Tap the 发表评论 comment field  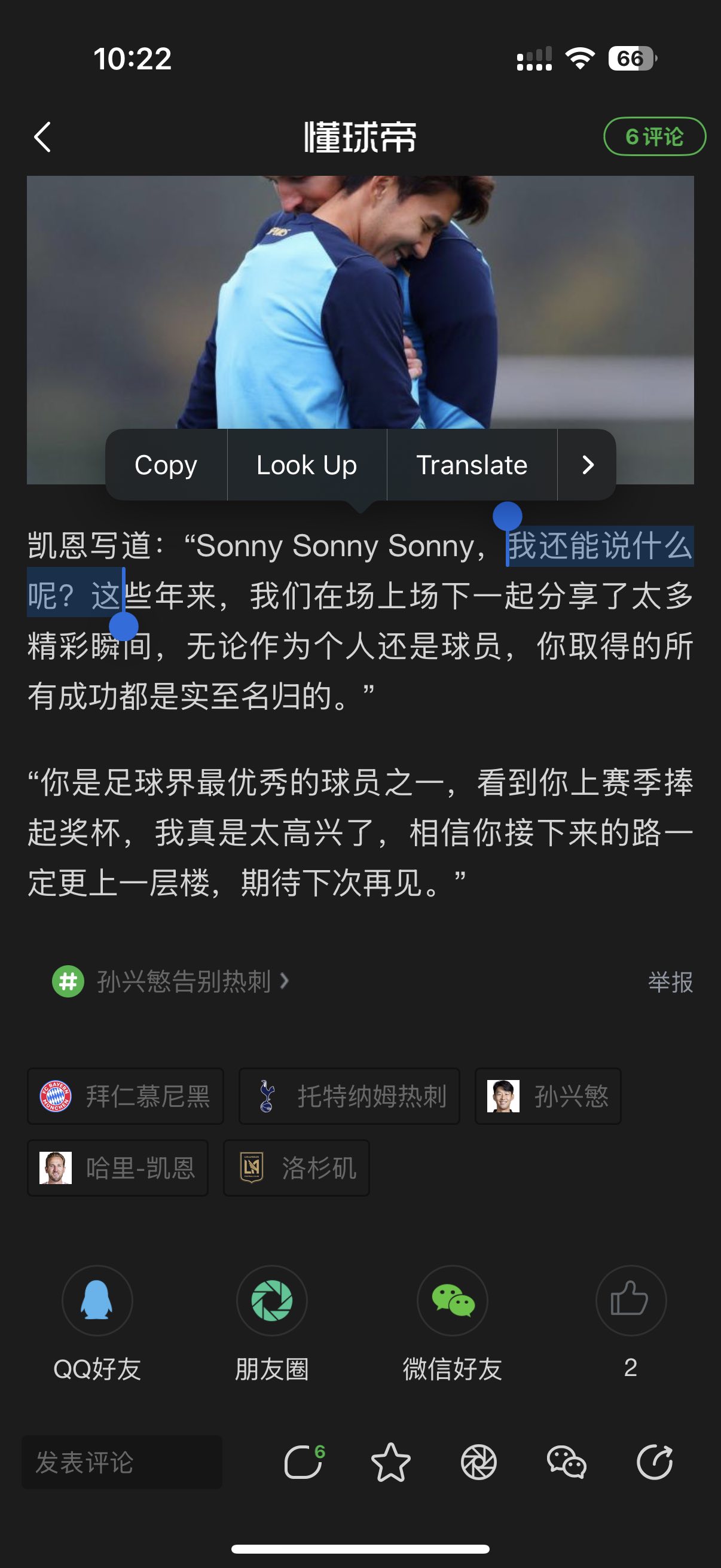122,1462
